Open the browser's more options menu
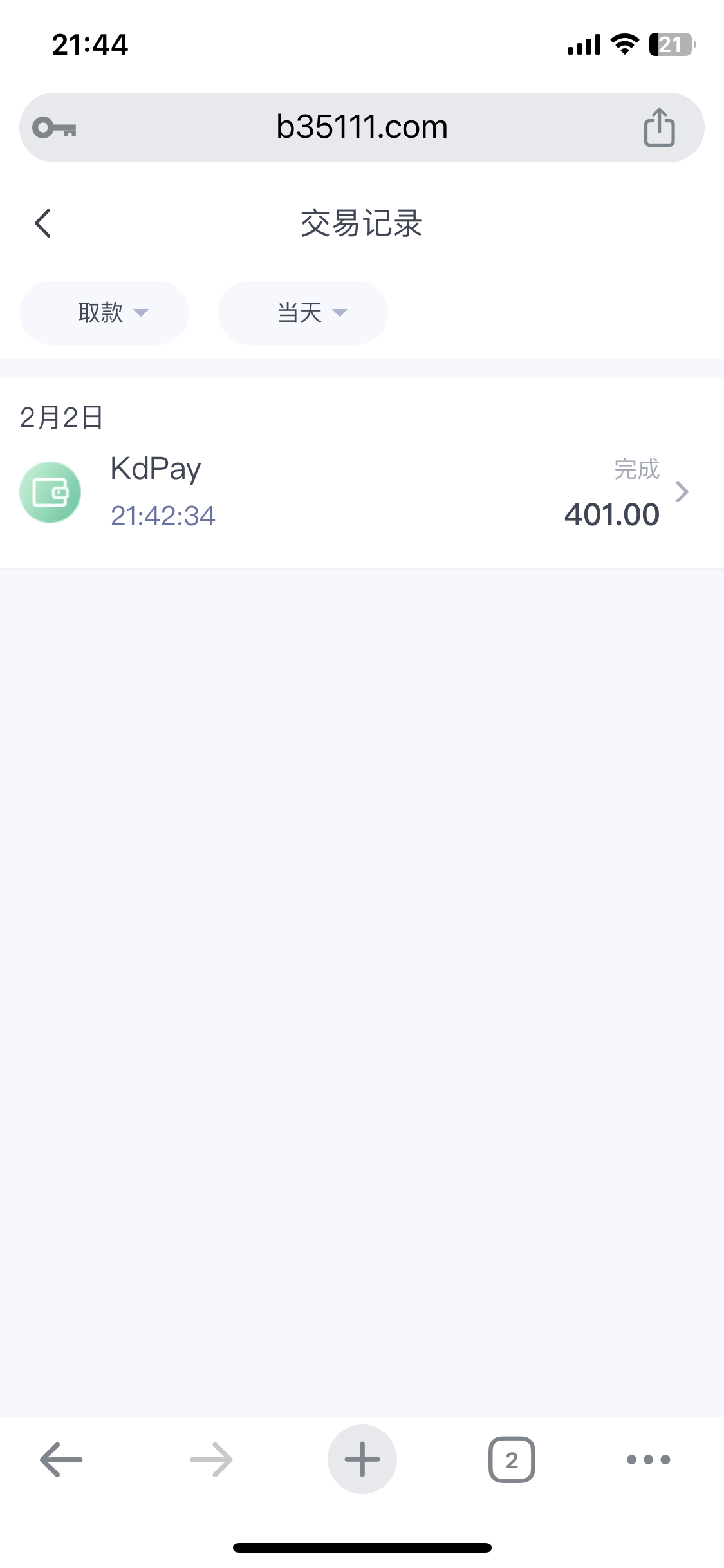The width and height of the screenshot is (724, 1568). [x=648, y=1459]
